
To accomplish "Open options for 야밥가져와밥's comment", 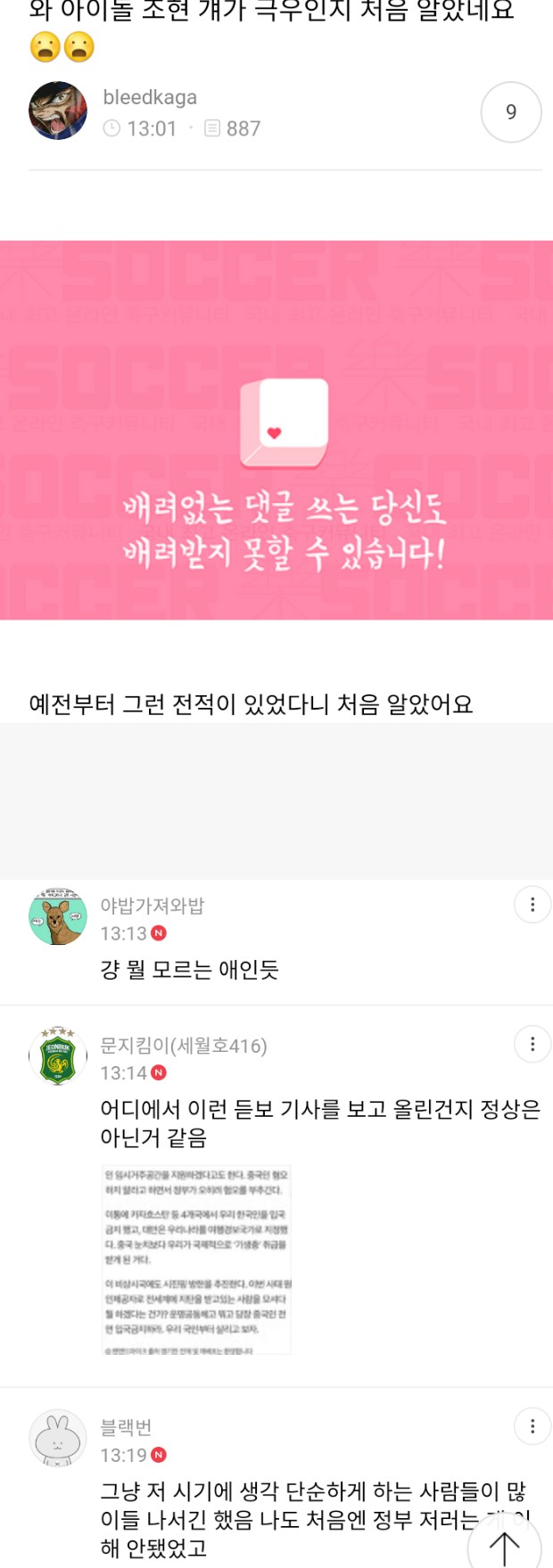I will [532, 905].
